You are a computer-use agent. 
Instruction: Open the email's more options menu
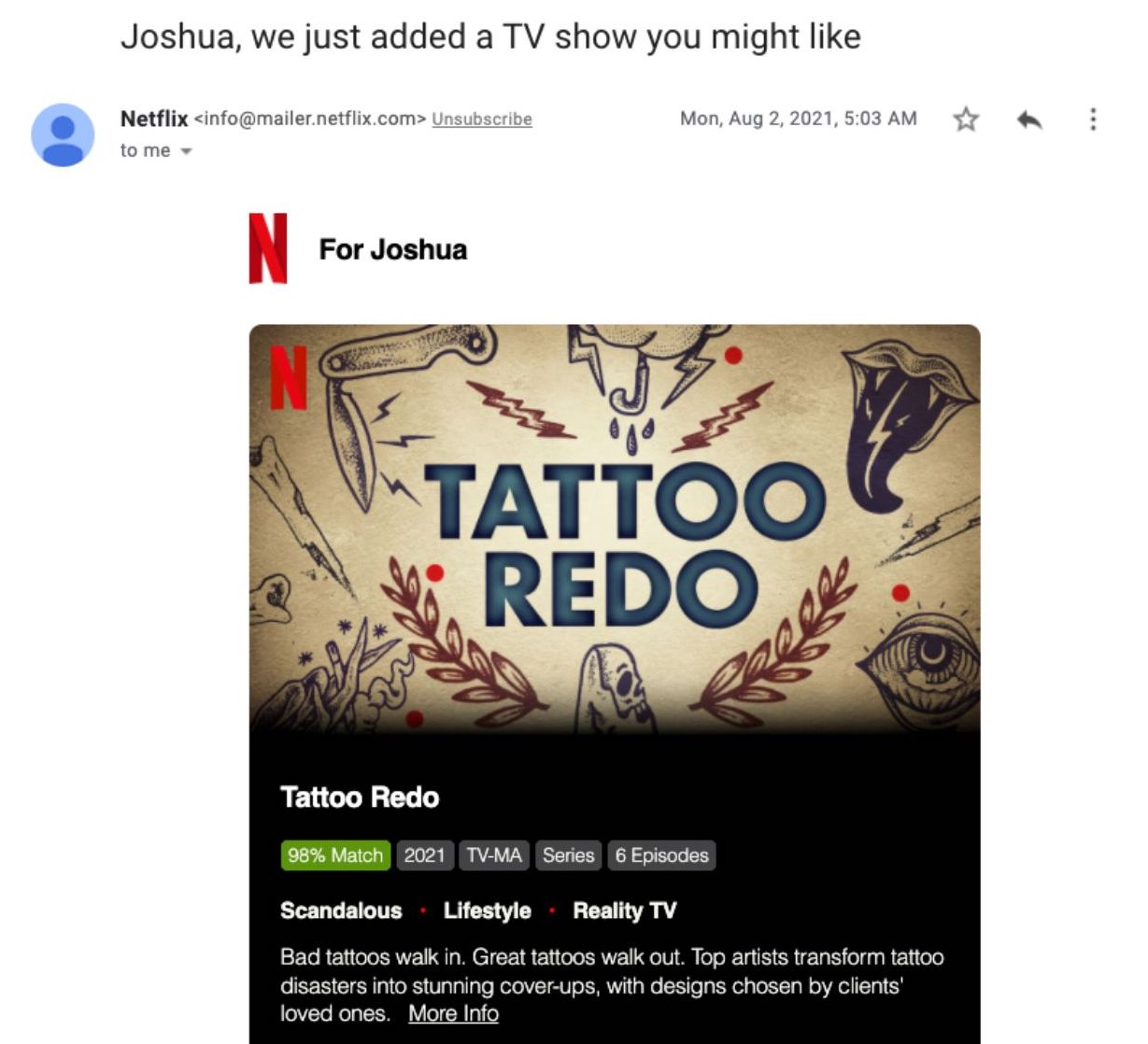(1092, 120)
